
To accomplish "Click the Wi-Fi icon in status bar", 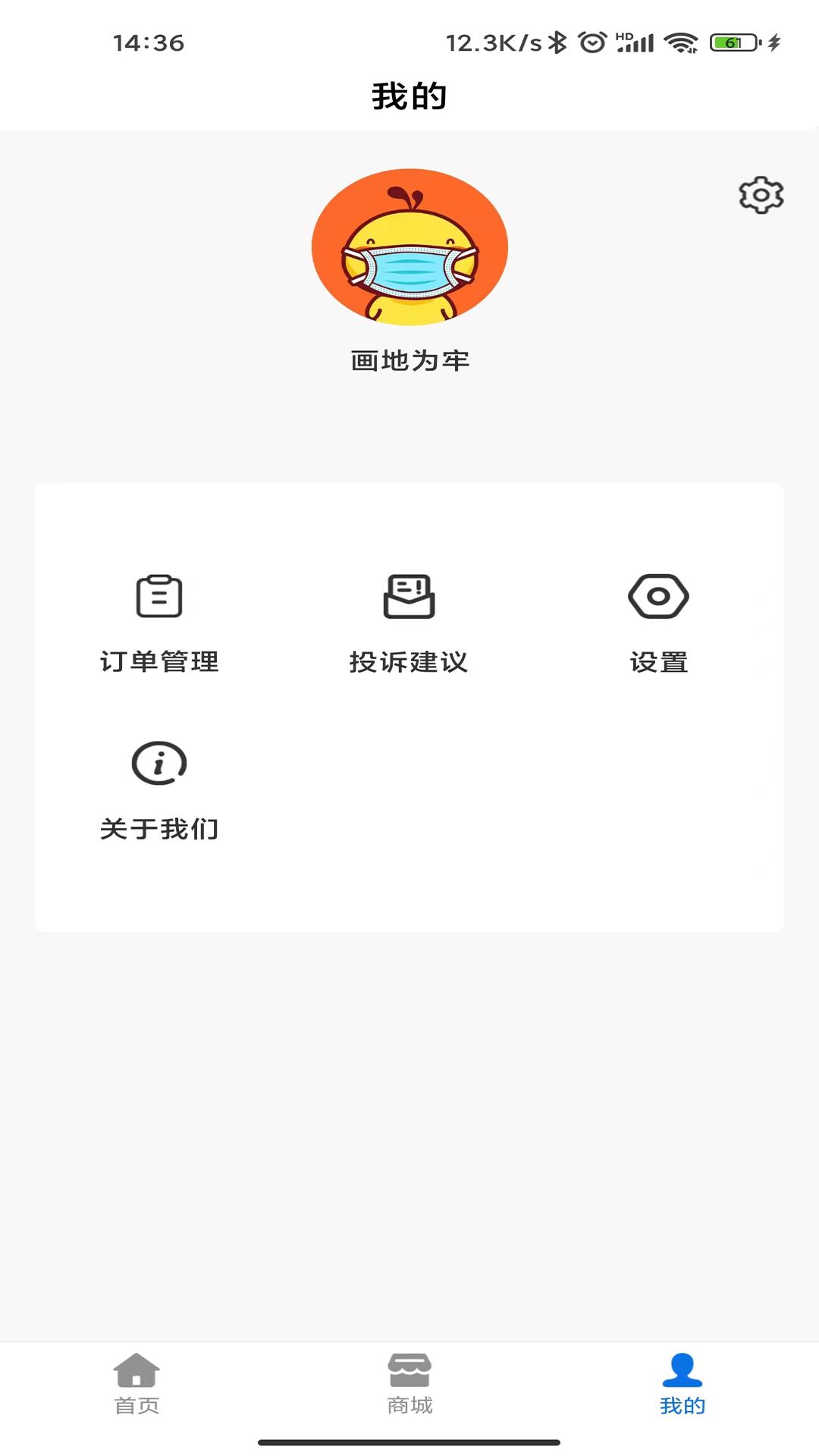I will coord(679,43).
